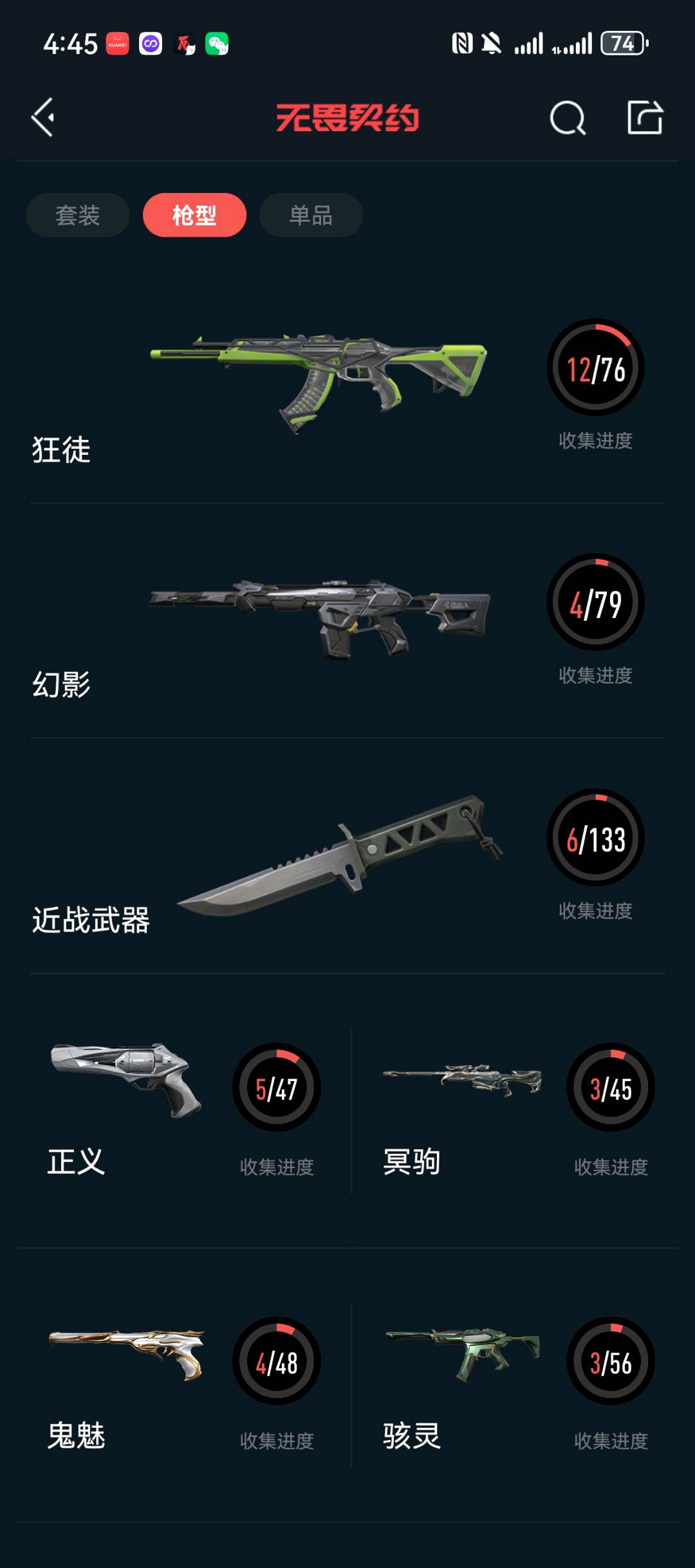Tap the share icon in the header
Screen dimensions: 695x1568
[x=645, y=117]
